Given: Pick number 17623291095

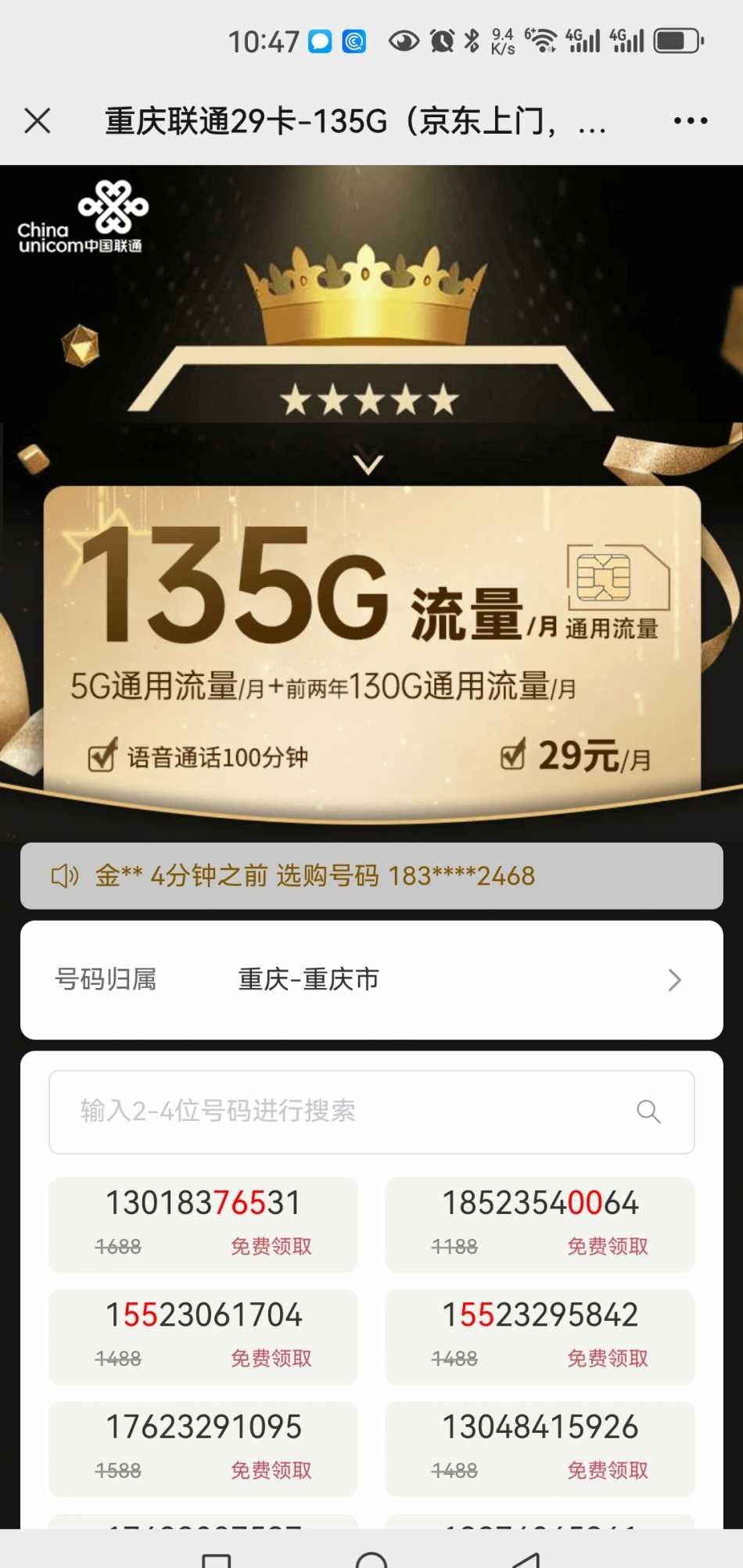Looking at the screenshot, I should pos(203,1448).
